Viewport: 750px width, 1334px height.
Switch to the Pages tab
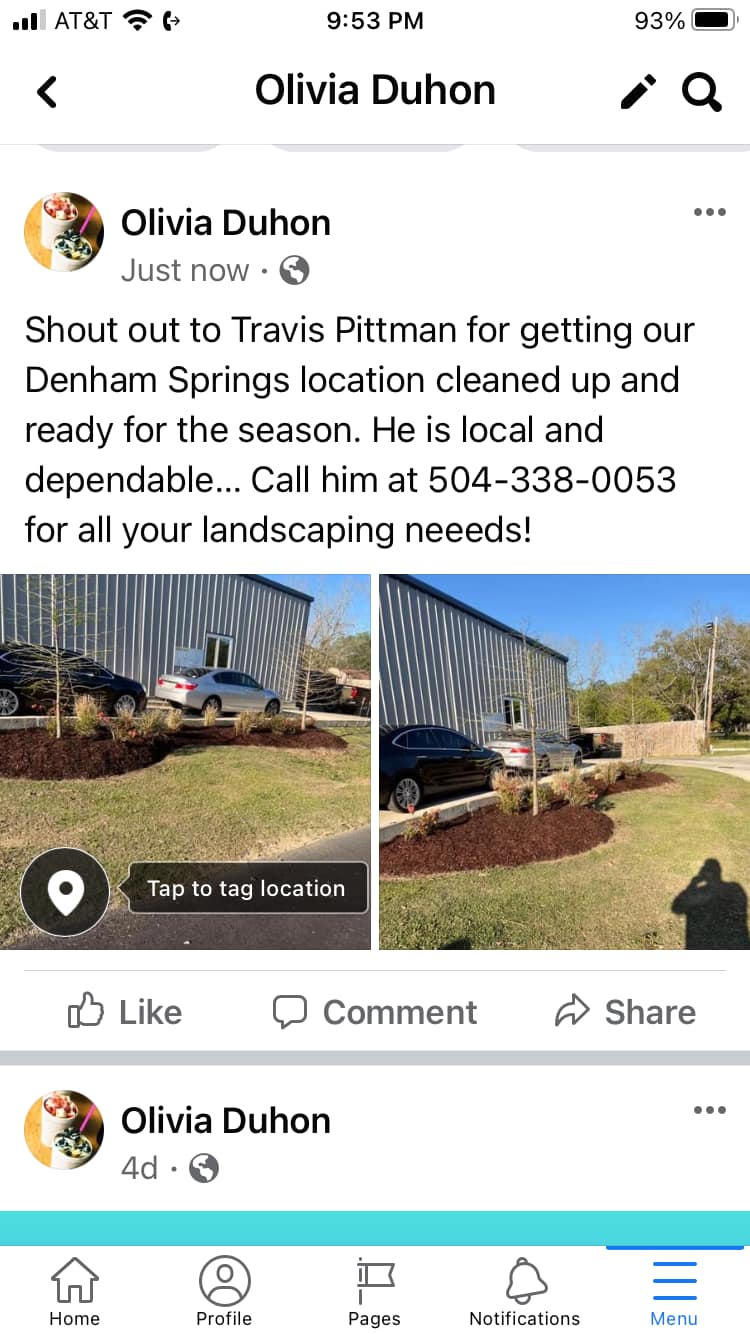(x=375, y=1291)
